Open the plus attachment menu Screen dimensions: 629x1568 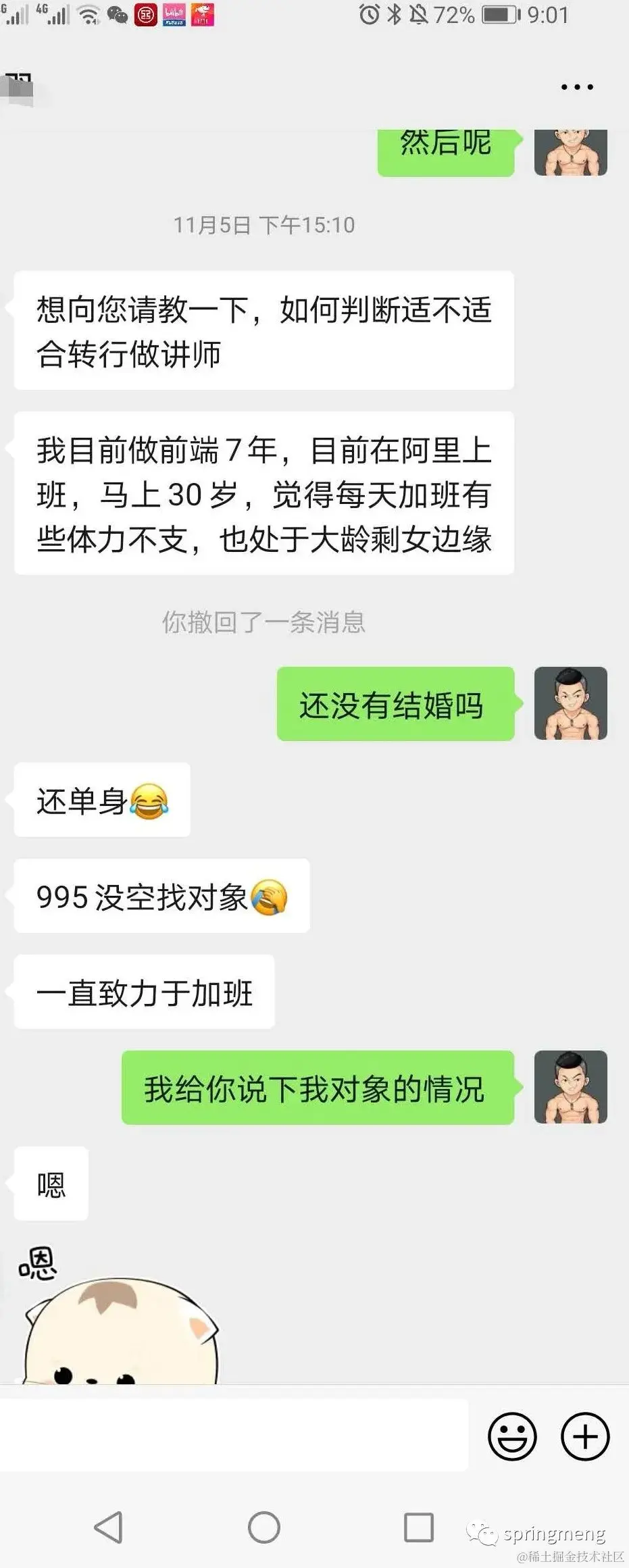584,1436
